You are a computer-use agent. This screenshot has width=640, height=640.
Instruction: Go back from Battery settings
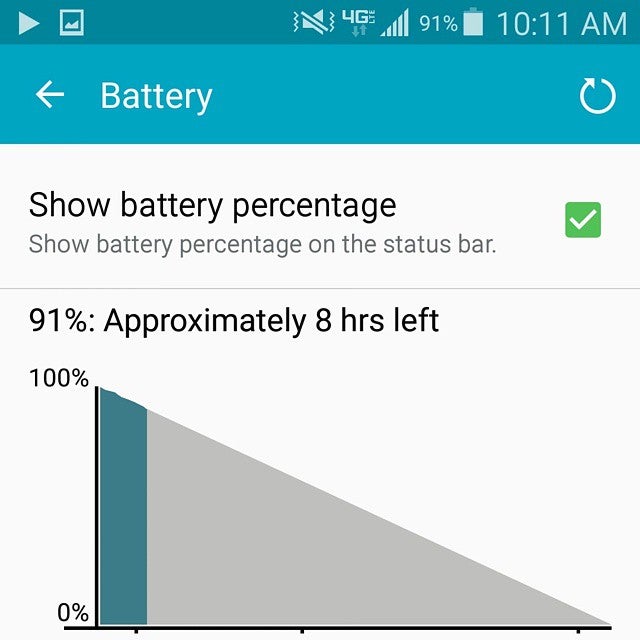point(49,95)
